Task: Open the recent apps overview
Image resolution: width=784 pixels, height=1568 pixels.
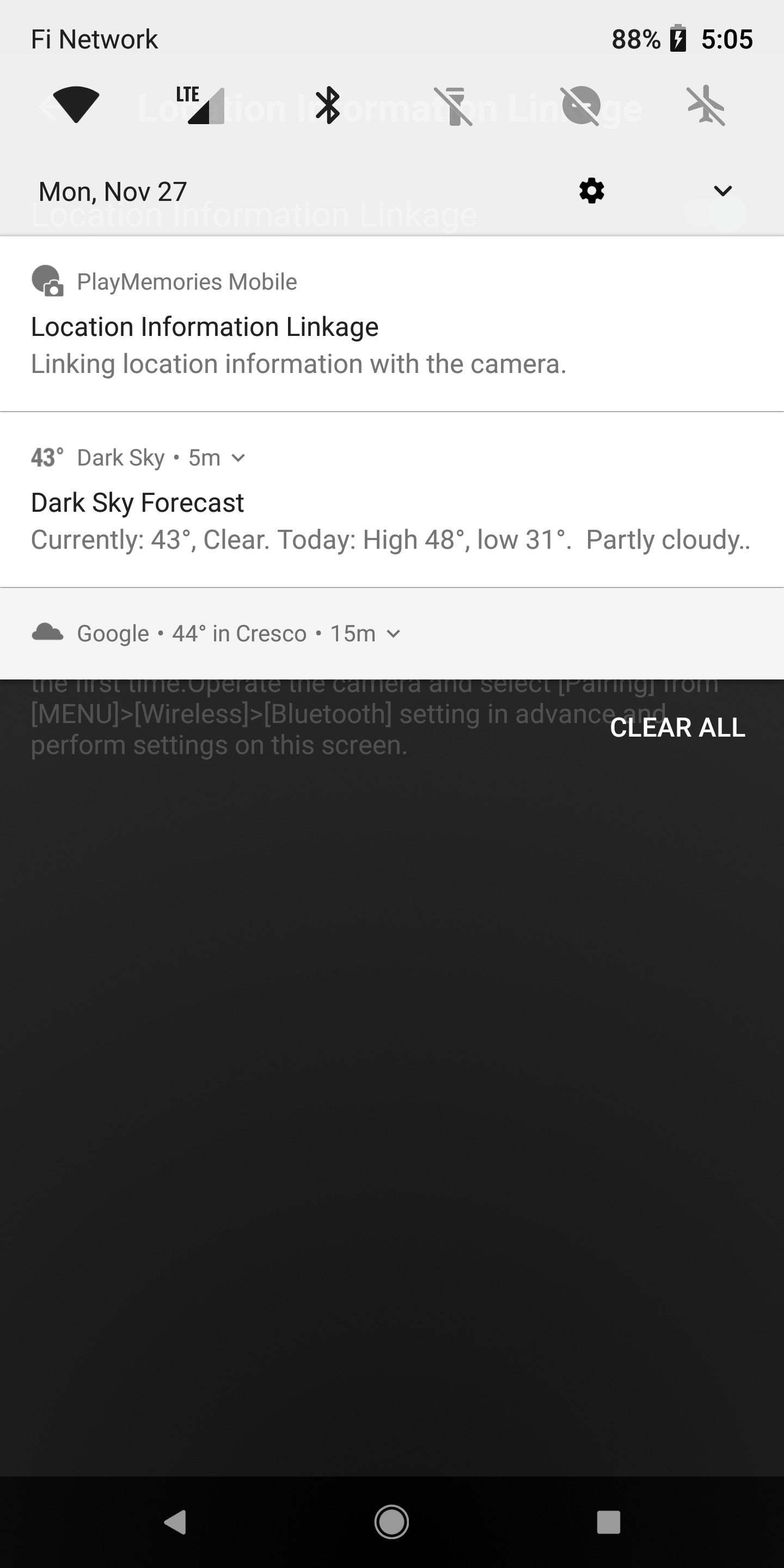Action: (x=608, y=1522)
